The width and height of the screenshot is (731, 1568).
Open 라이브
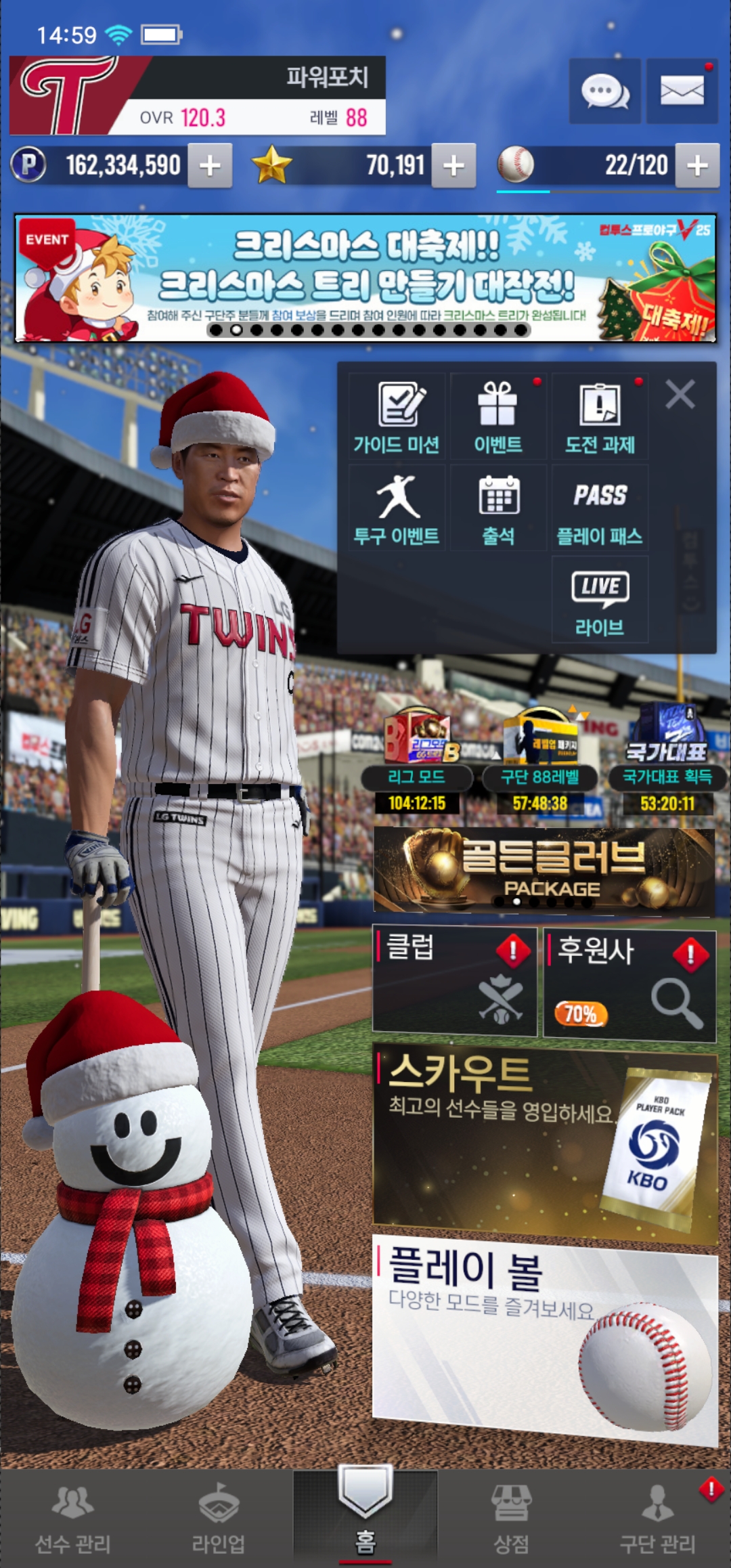tap(600, 600)
